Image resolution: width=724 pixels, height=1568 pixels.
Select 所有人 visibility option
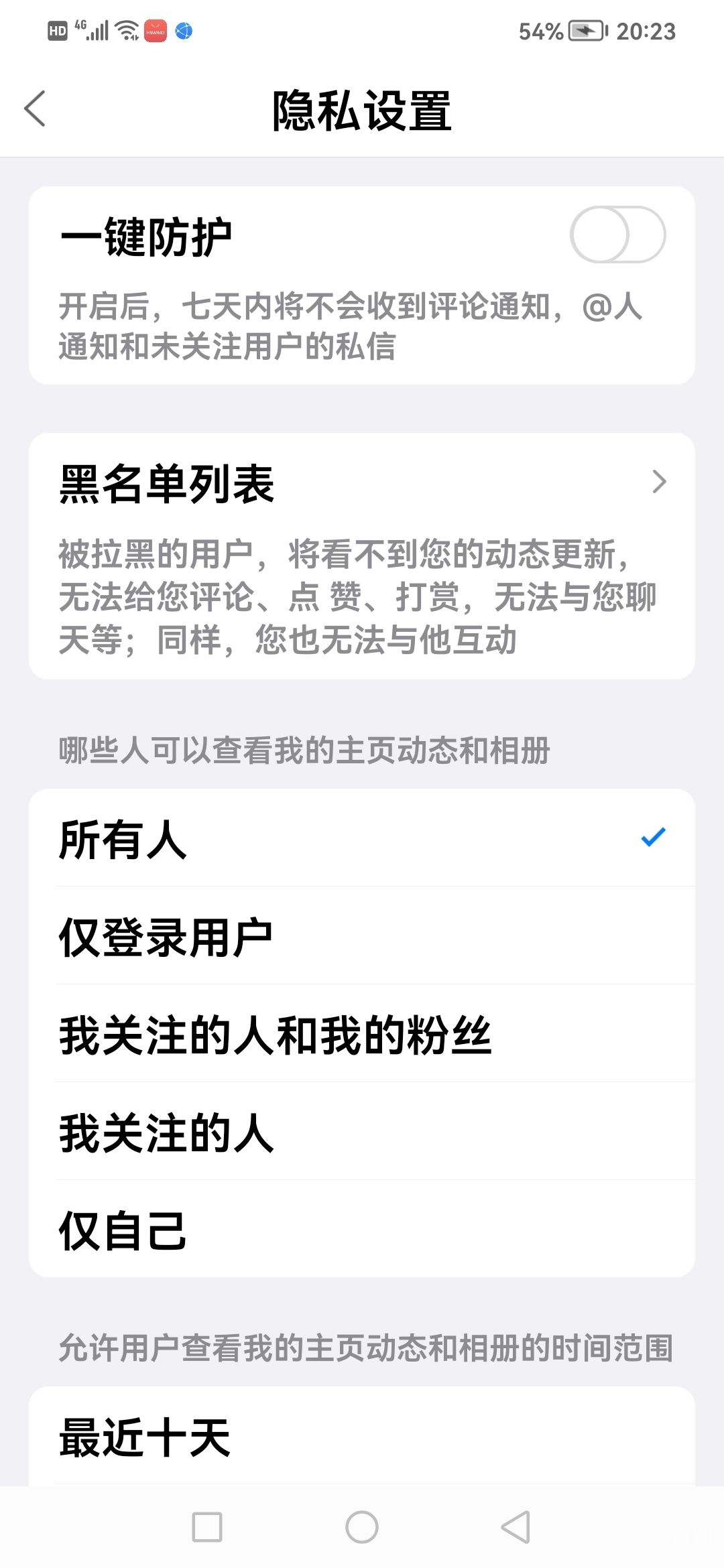[x=362, y=838]
